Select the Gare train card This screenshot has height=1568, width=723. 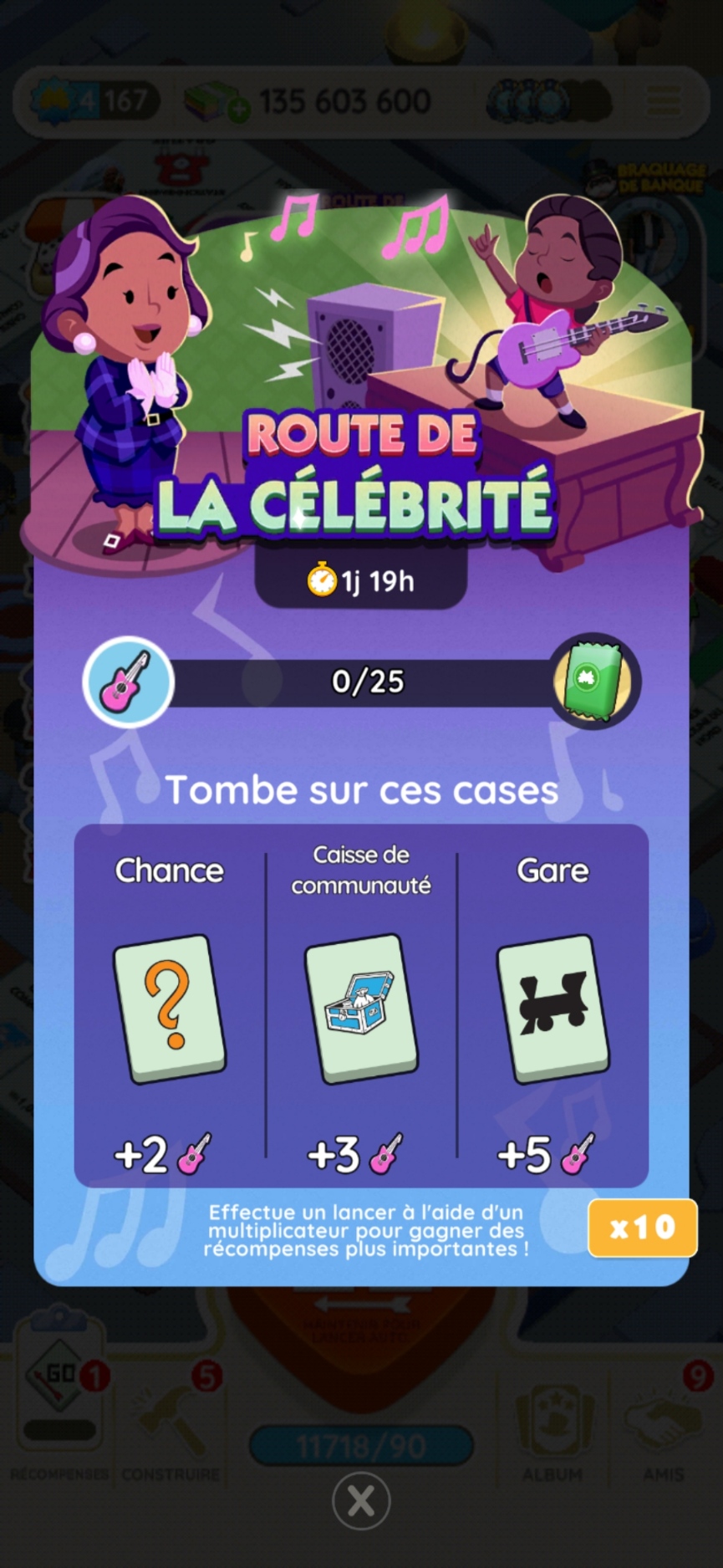pyautogui.click(x=553, y=1007)
